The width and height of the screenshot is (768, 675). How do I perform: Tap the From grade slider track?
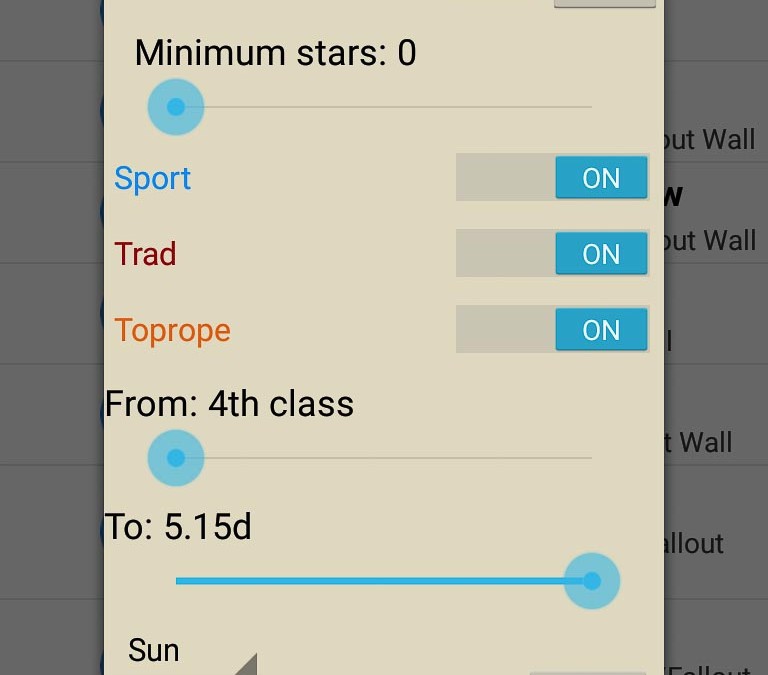pyautogui.click(x=384, y=458)
